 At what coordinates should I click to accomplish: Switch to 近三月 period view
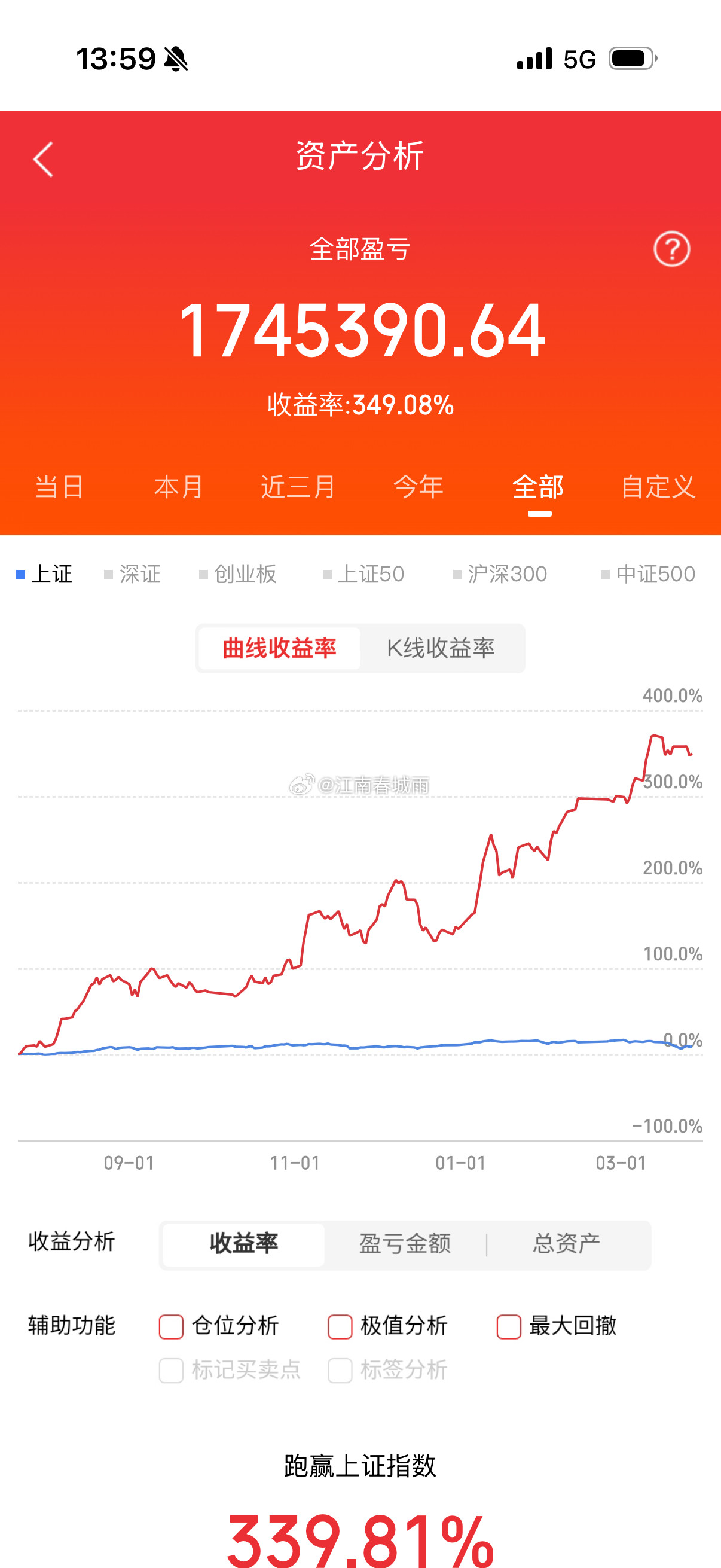[x=296, y=487]
